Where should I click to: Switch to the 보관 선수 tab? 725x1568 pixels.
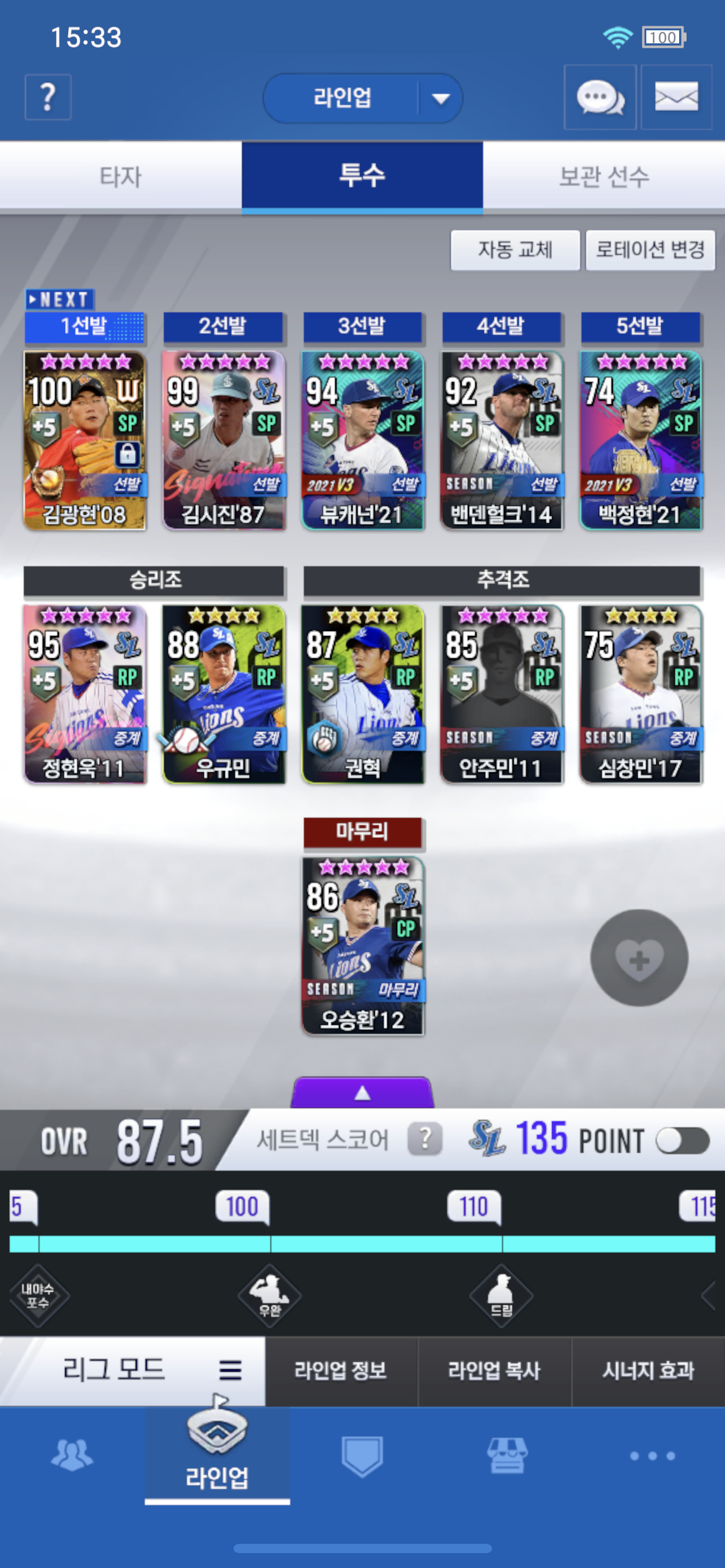coord(604,176)
